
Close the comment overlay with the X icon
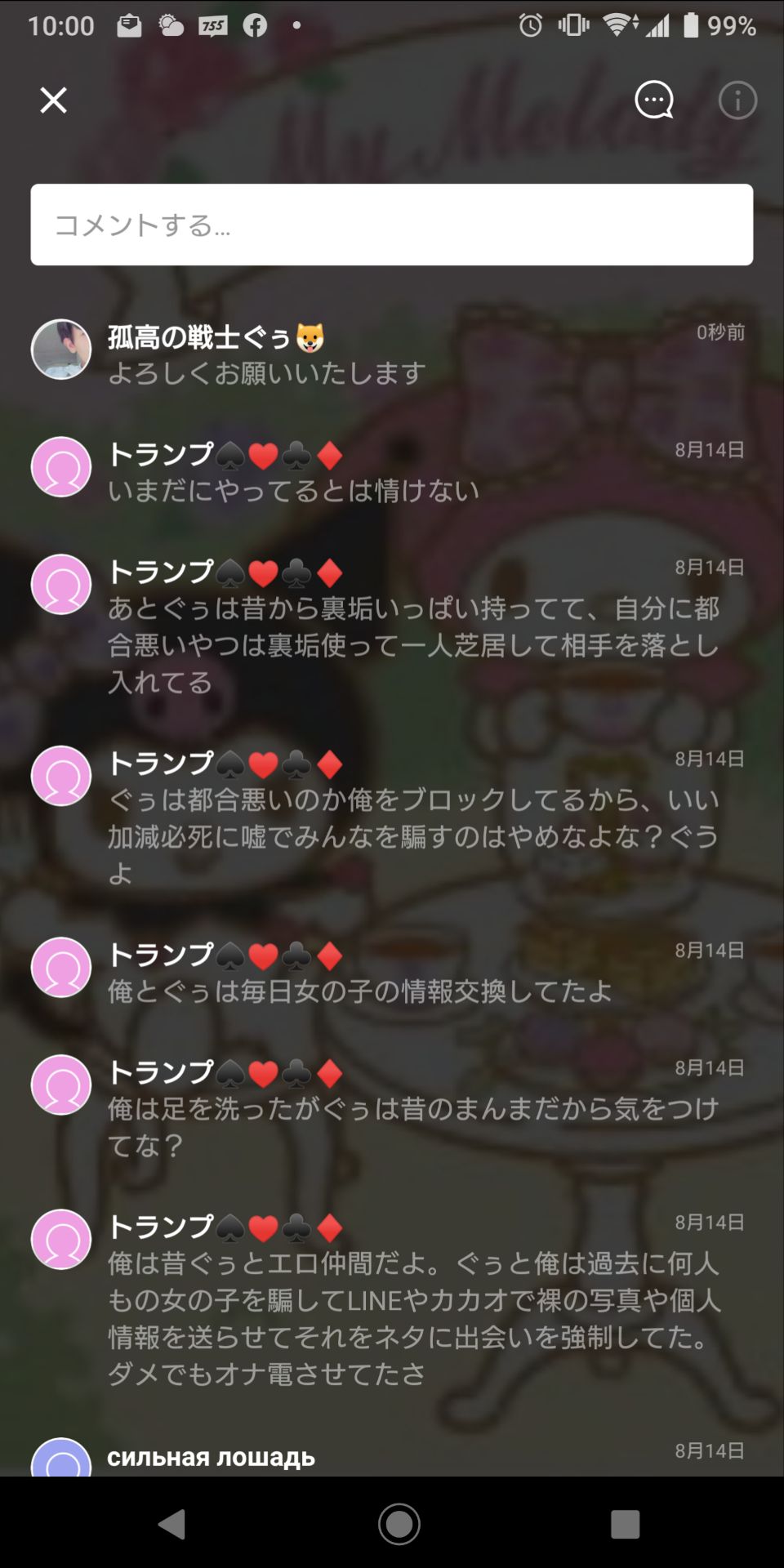(x=52, y=100)
